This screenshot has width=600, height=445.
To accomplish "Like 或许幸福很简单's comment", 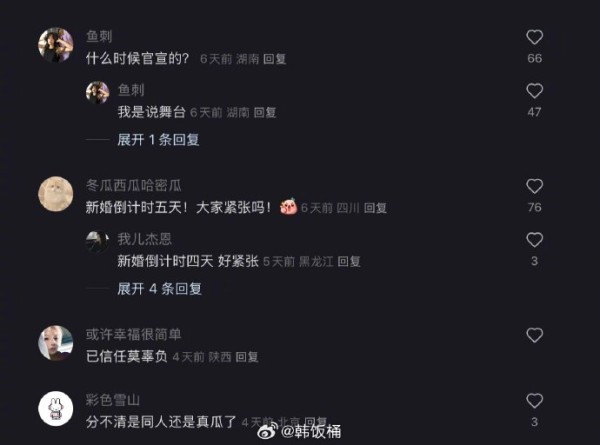I will click(534, 335).
